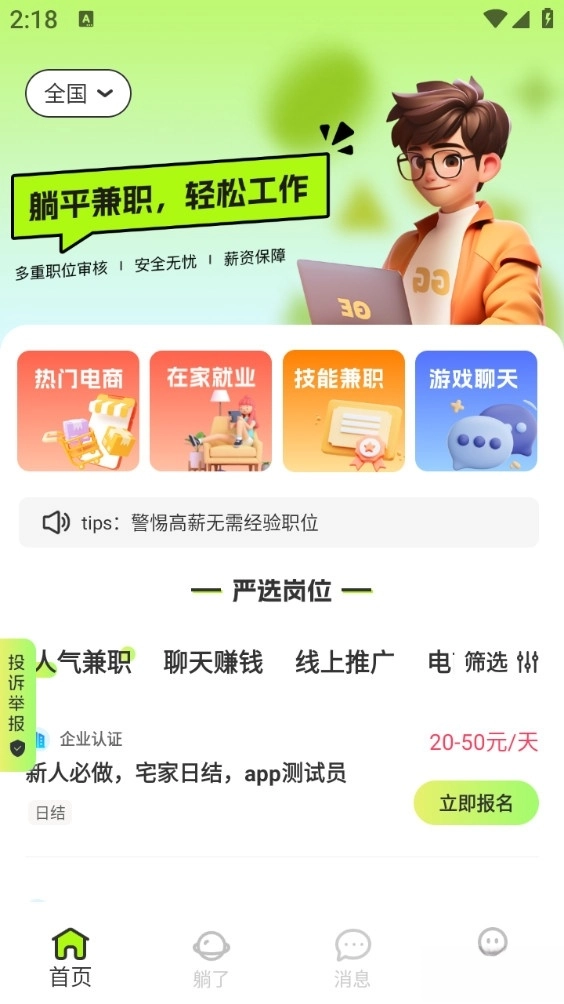
Task: Open the 筛选 filter options
Action: [501, 662]
